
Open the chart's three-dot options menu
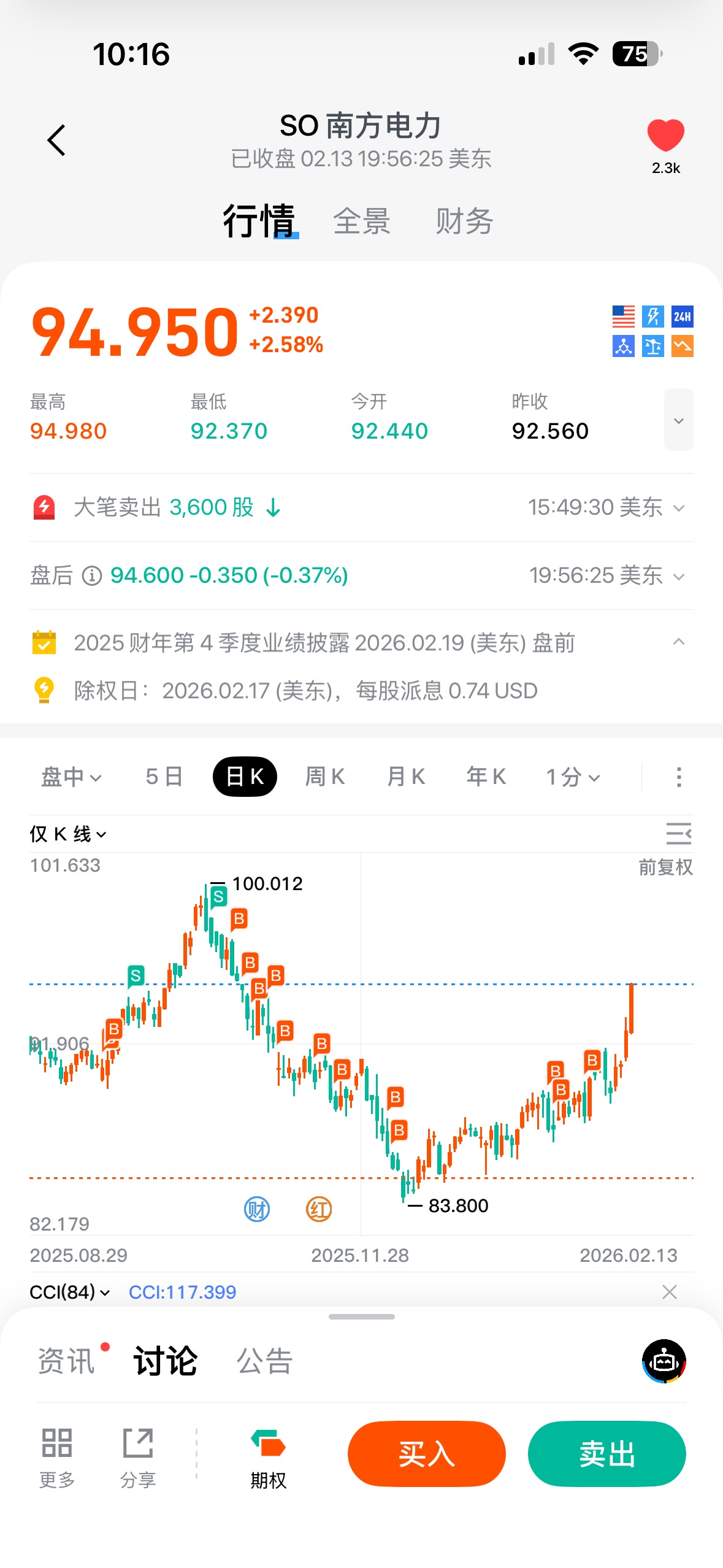click(x=678, y=777)
